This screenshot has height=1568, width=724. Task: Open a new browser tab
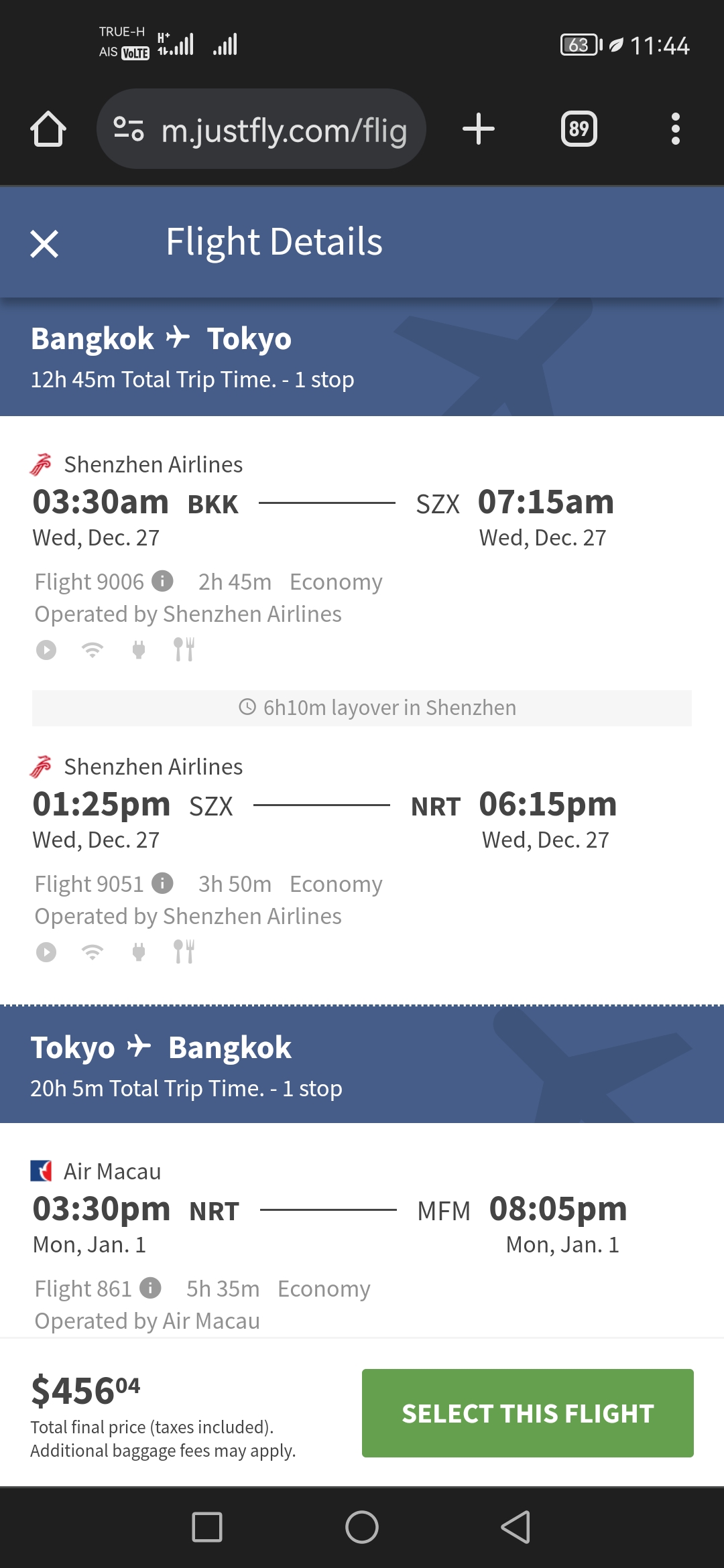click(x=479, y=129)
